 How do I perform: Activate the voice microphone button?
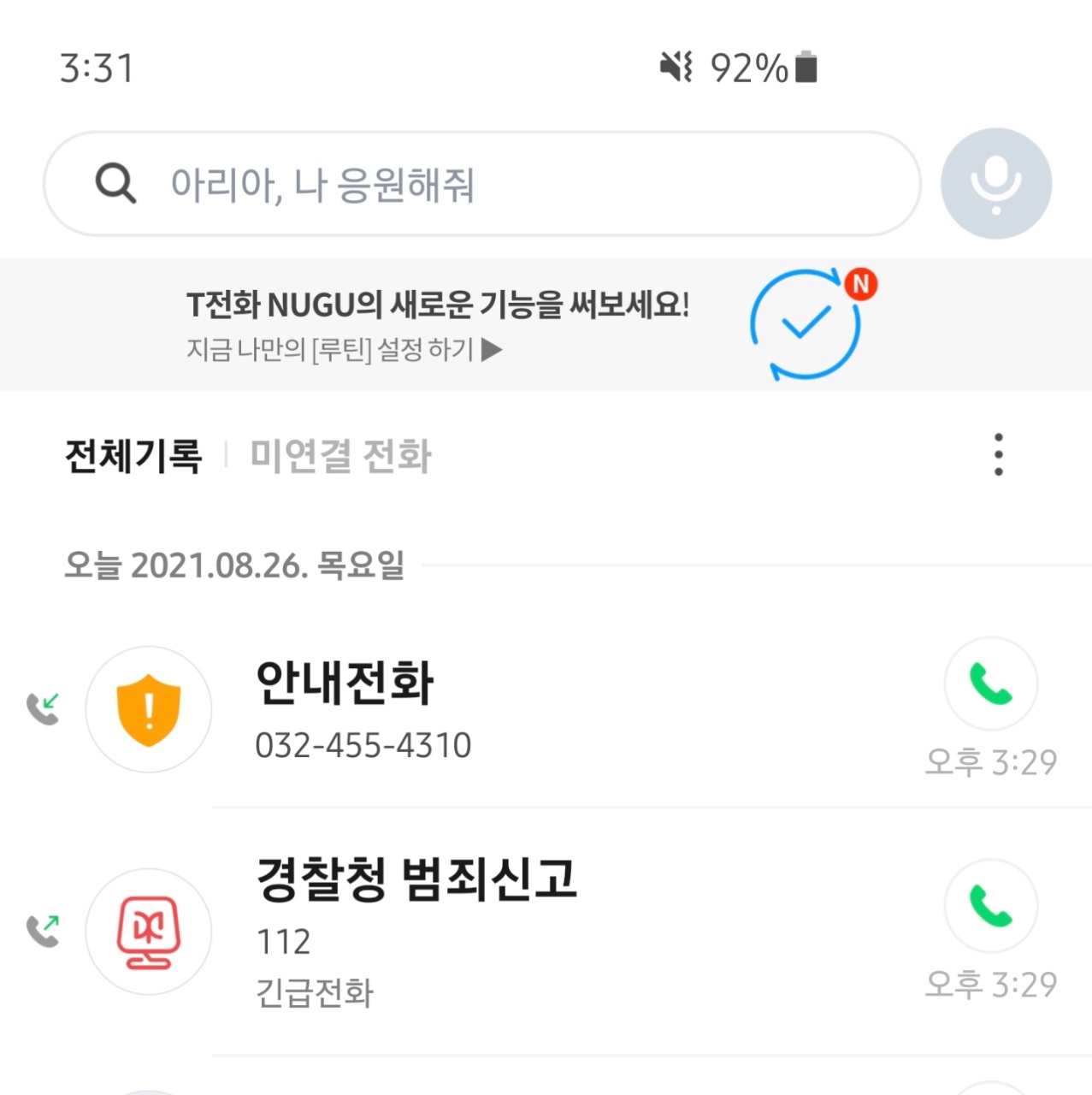(995, 184)
